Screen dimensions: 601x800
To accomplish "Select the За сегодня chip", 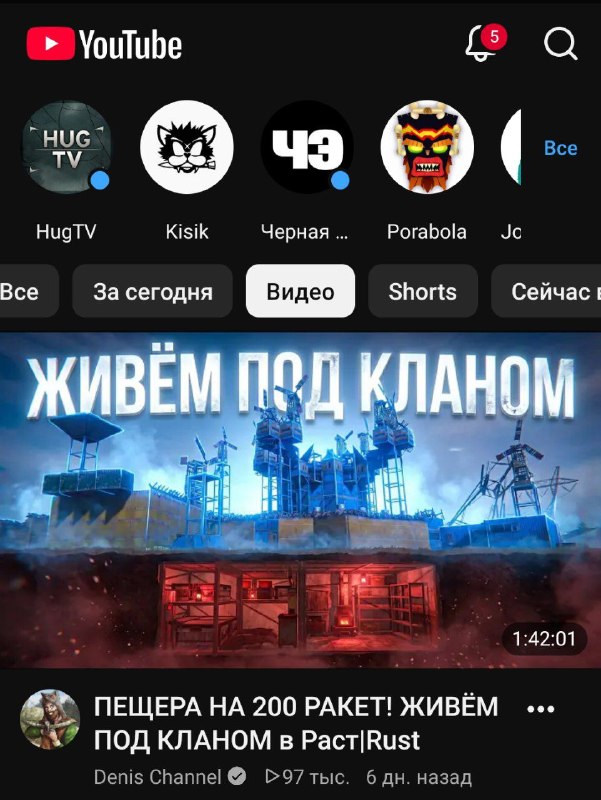I will [x=153, y=291].
